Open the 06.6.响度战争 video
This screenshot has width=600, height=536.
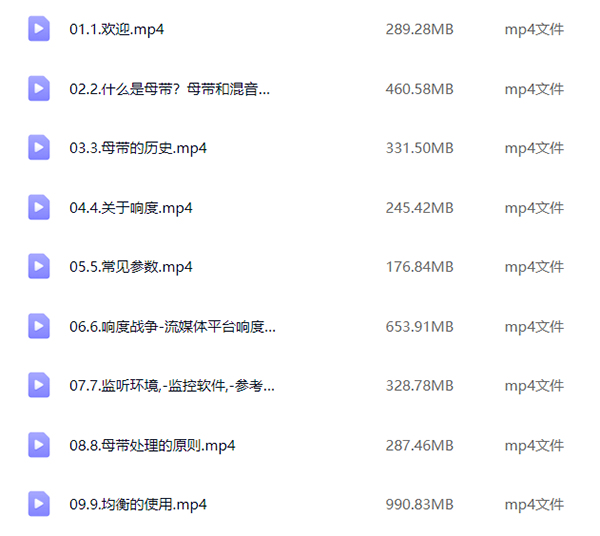172,326
